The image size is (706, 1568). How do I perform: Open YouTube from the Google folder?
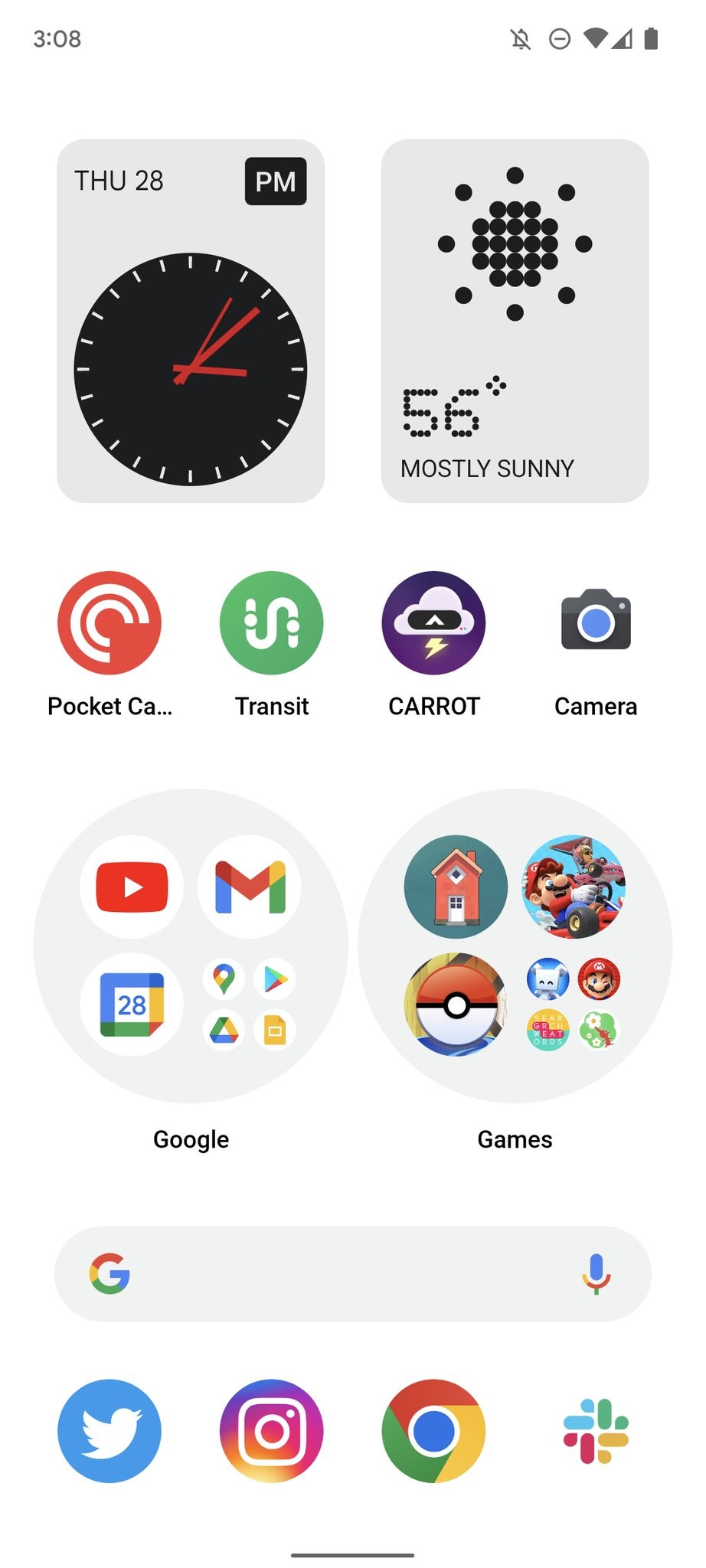tap(132, 887)
